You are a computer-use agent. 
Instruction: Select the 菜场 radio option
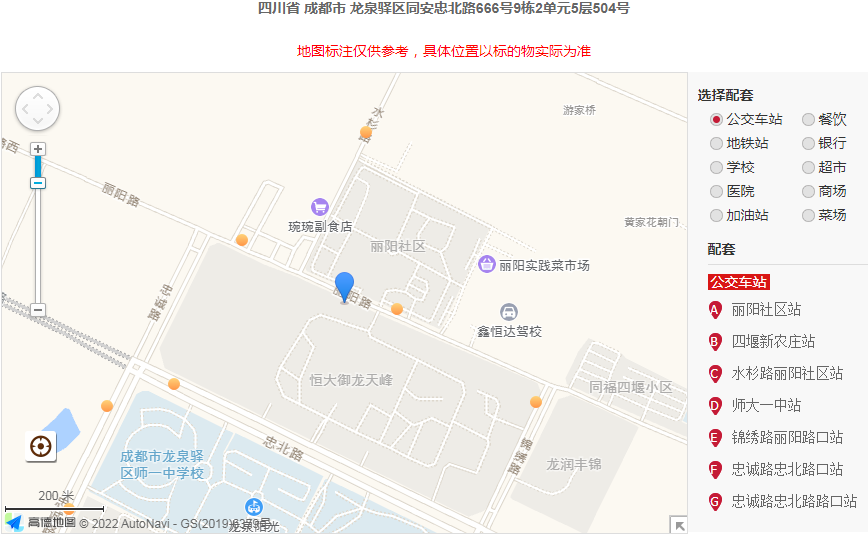coord(809,215)
